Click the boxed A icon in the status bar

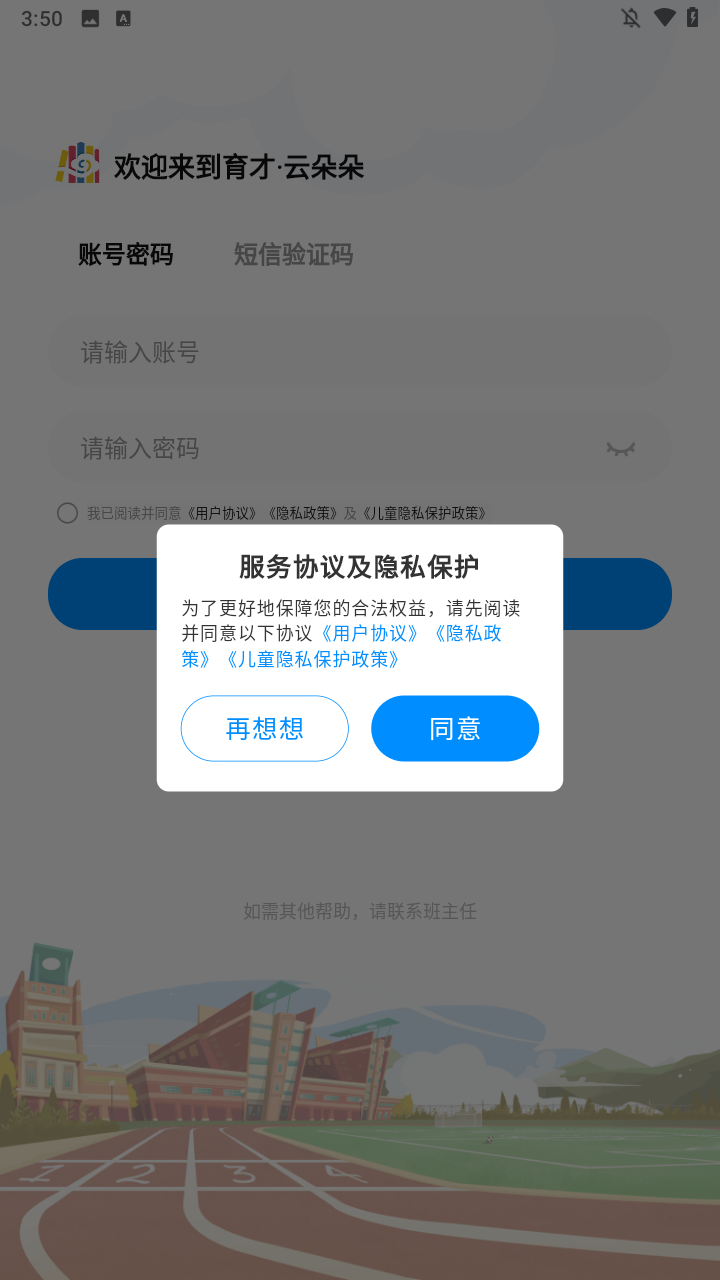pyautogui.click(x=124, y=17)
